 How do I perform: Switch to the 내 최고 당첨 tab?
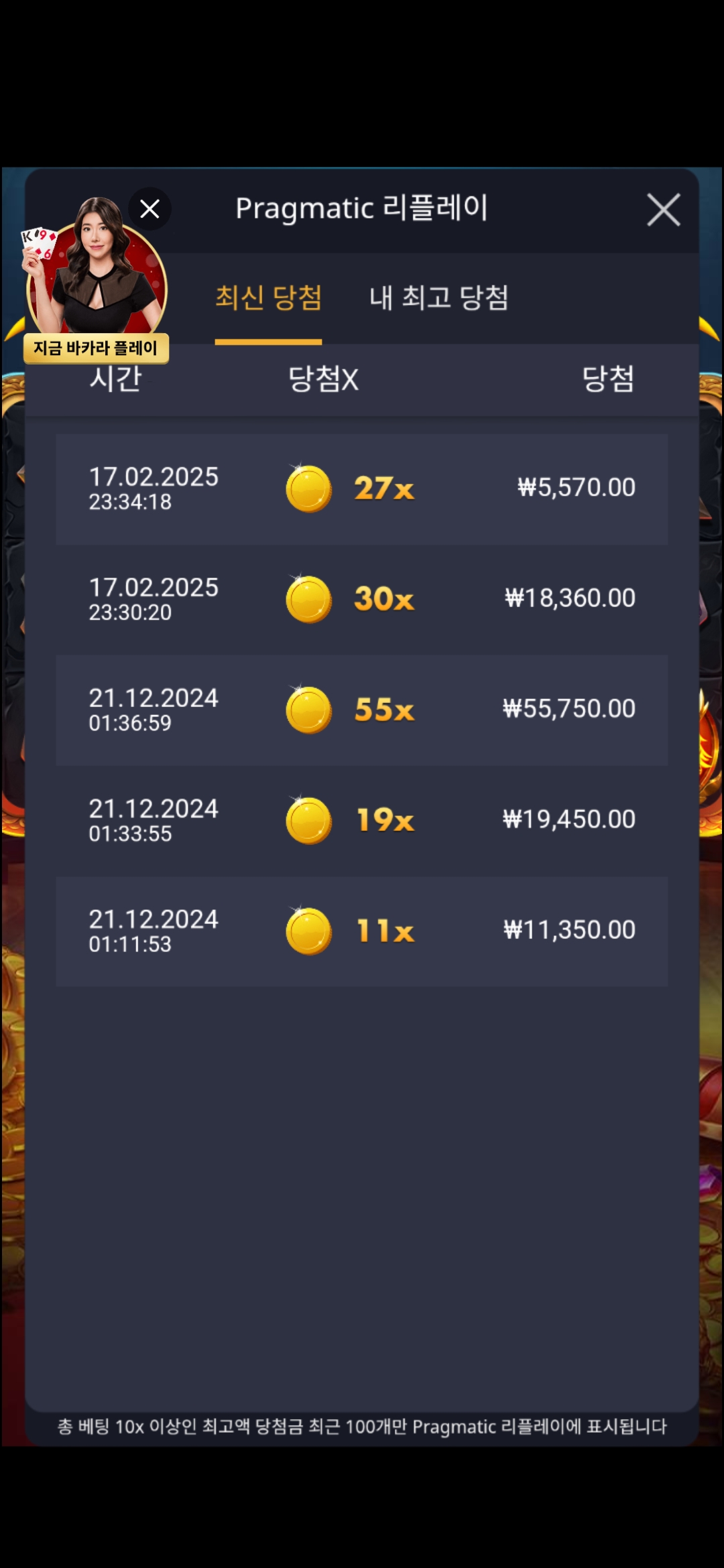[x=438, y=298]
